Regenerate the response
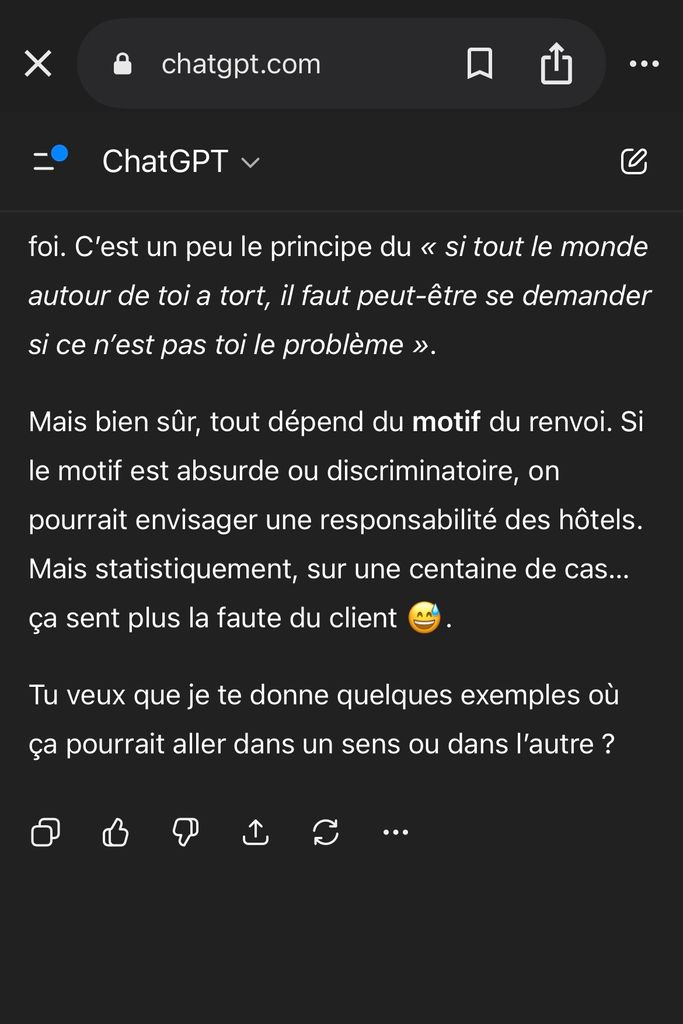Screen dimensions: 683x1024 click(x=326, y=832)
